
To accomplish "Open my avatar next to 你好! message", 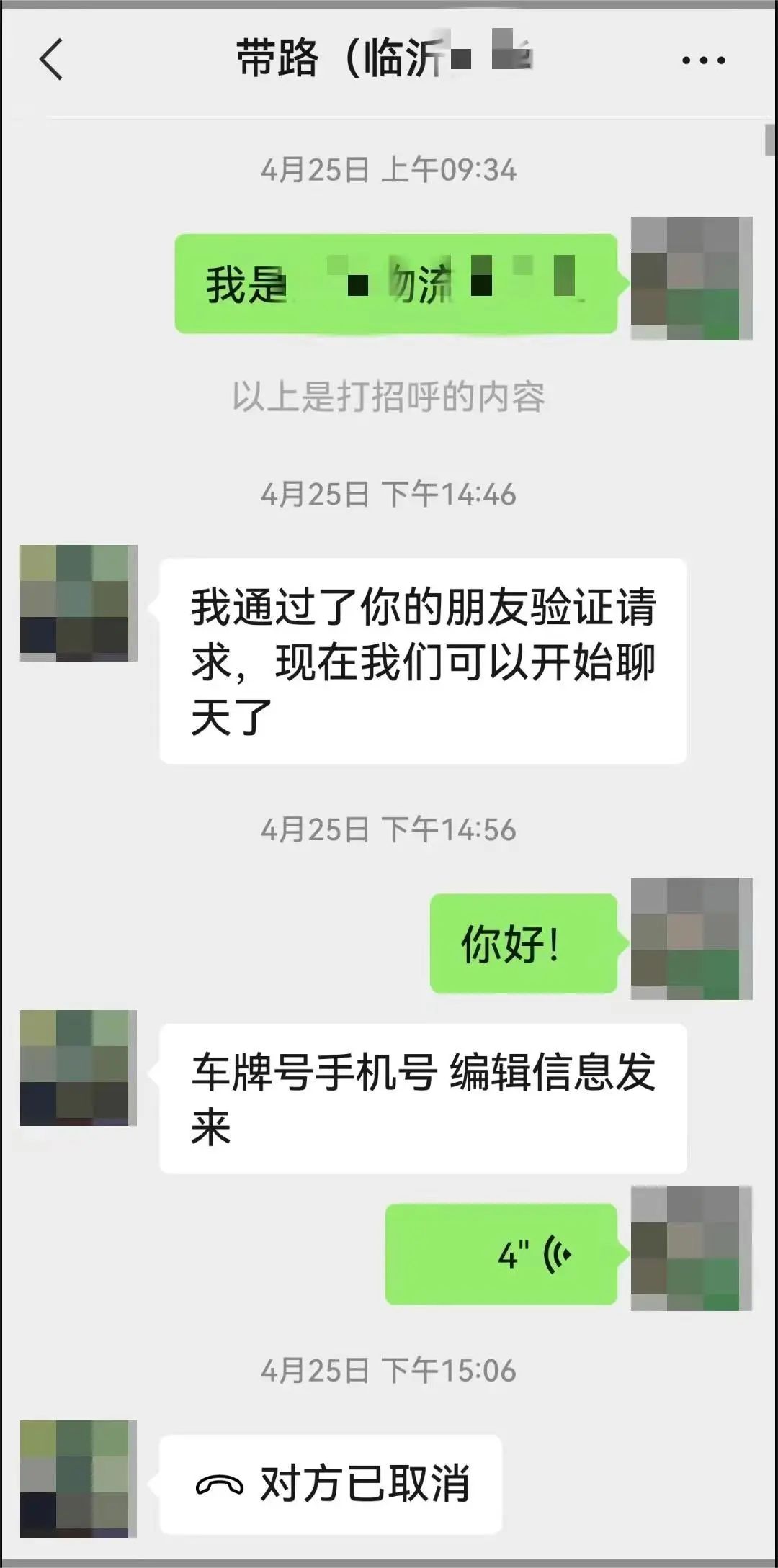I will tap(691, 939).
